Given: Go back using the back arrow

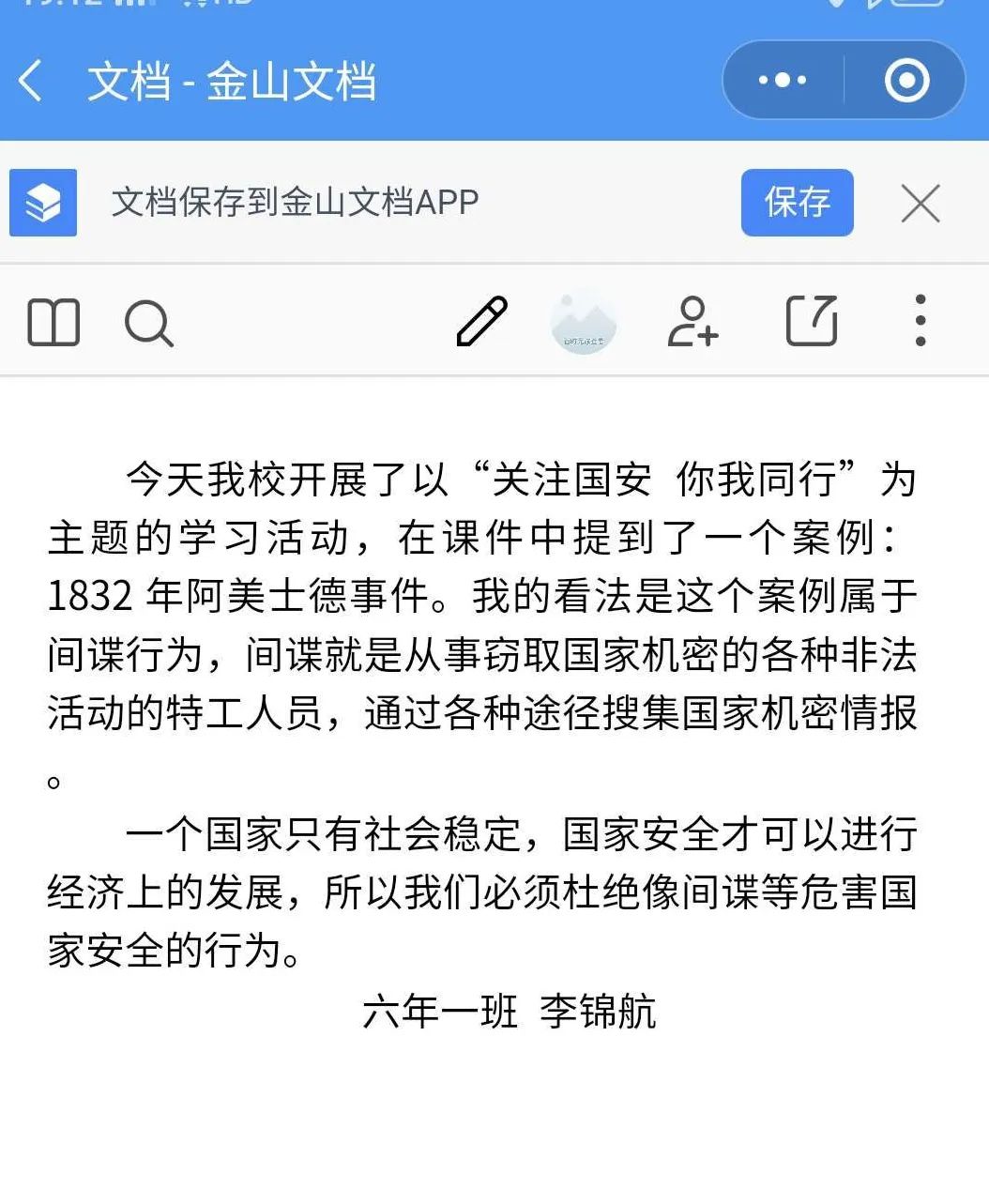Looking at the screenshot, I should pos(31,81).
